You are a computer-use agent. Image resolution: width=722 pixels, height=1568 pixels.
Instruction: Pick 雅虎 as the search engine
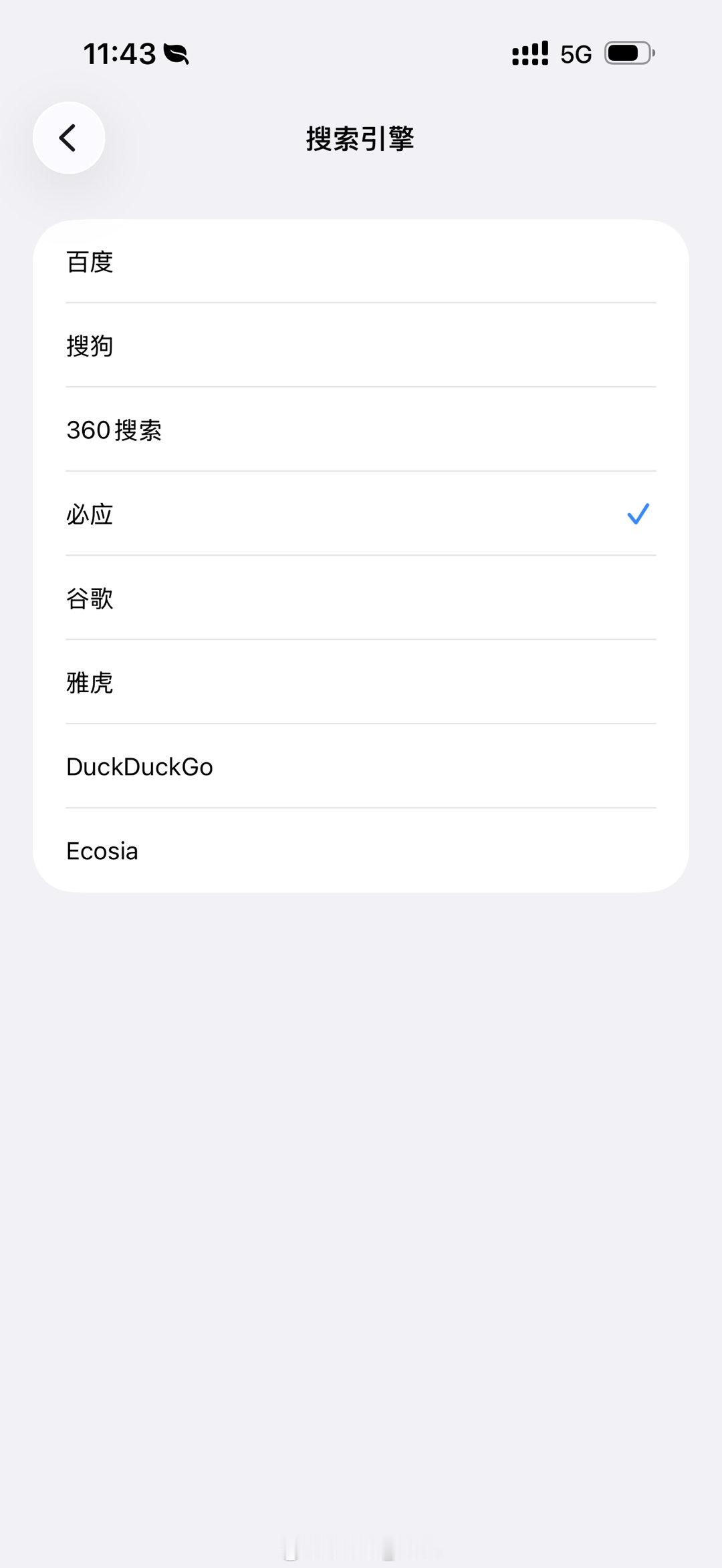pos(267,682)
